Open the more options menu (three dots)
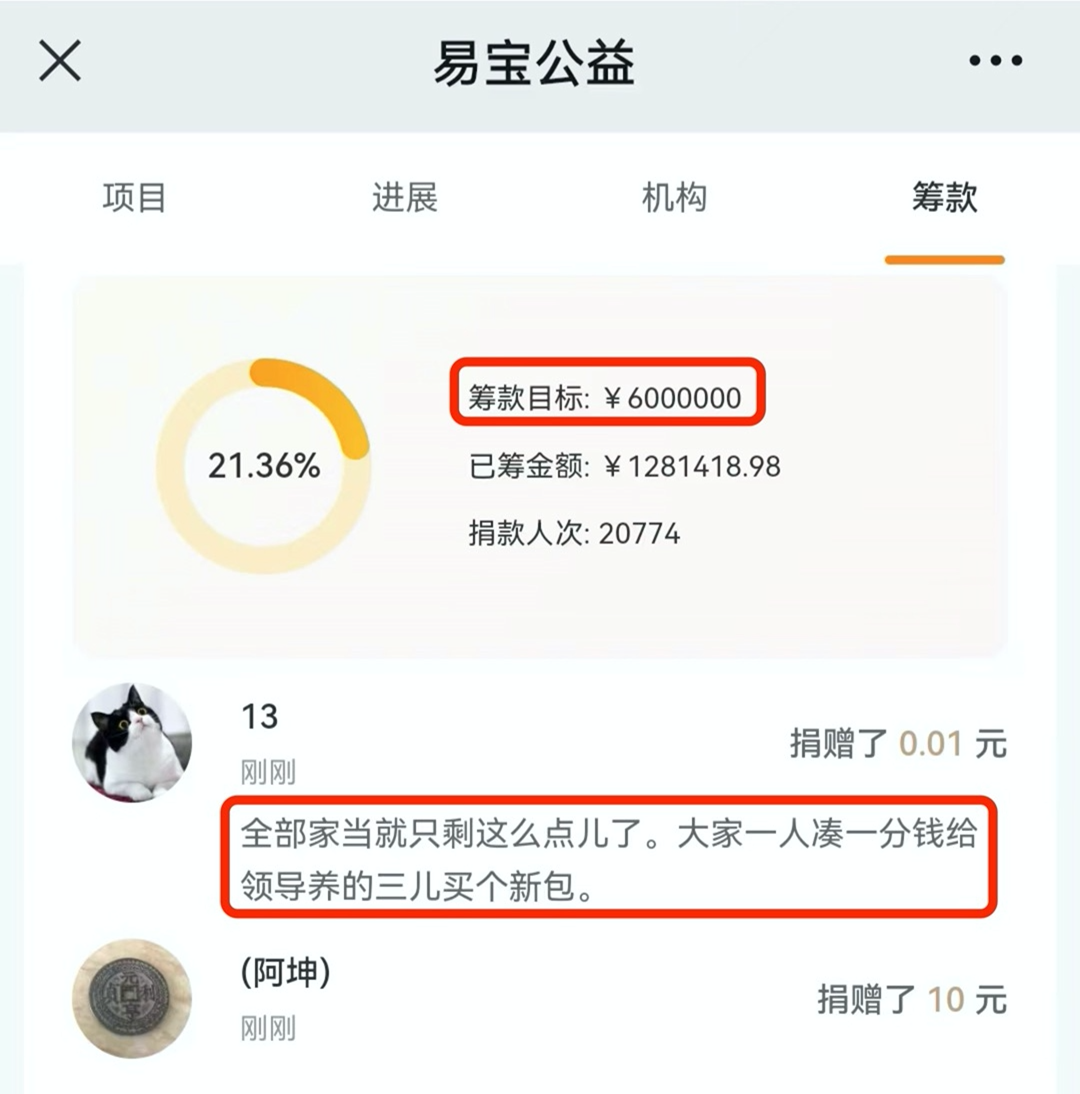 pos(997,62)
